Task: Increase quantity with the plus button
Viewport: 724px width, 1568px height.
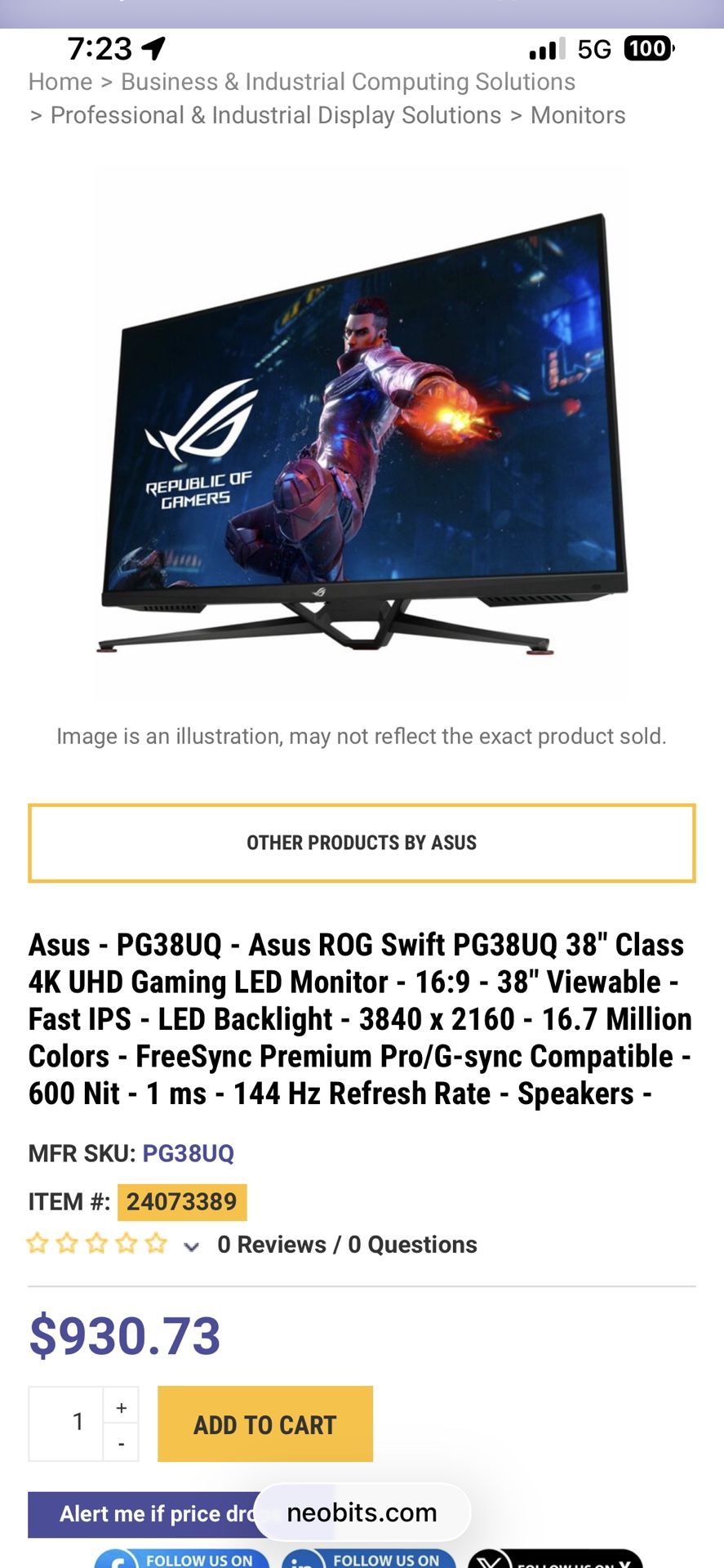Action: (x=121, y=1407)
